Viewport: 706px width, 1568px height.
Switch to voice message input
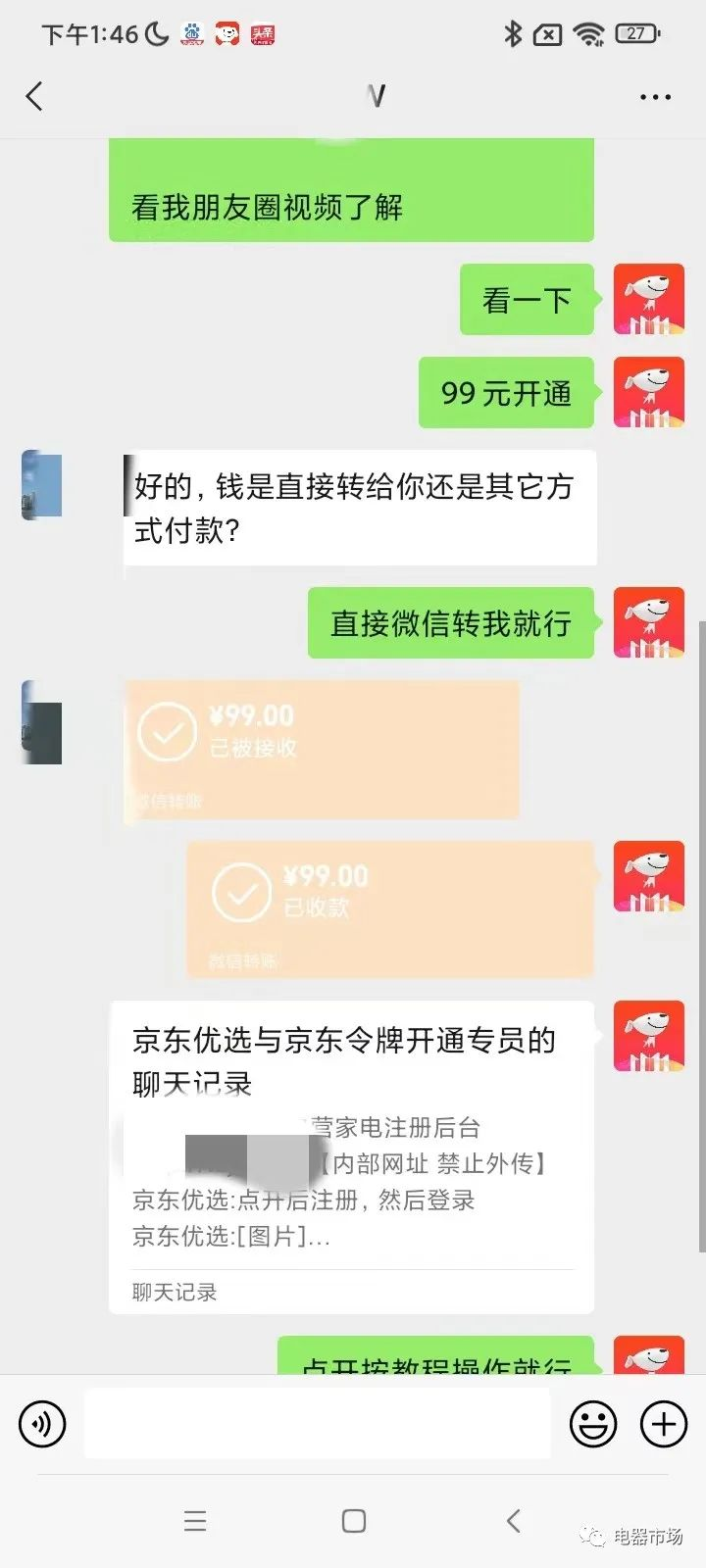click(x=42, y=1423)
